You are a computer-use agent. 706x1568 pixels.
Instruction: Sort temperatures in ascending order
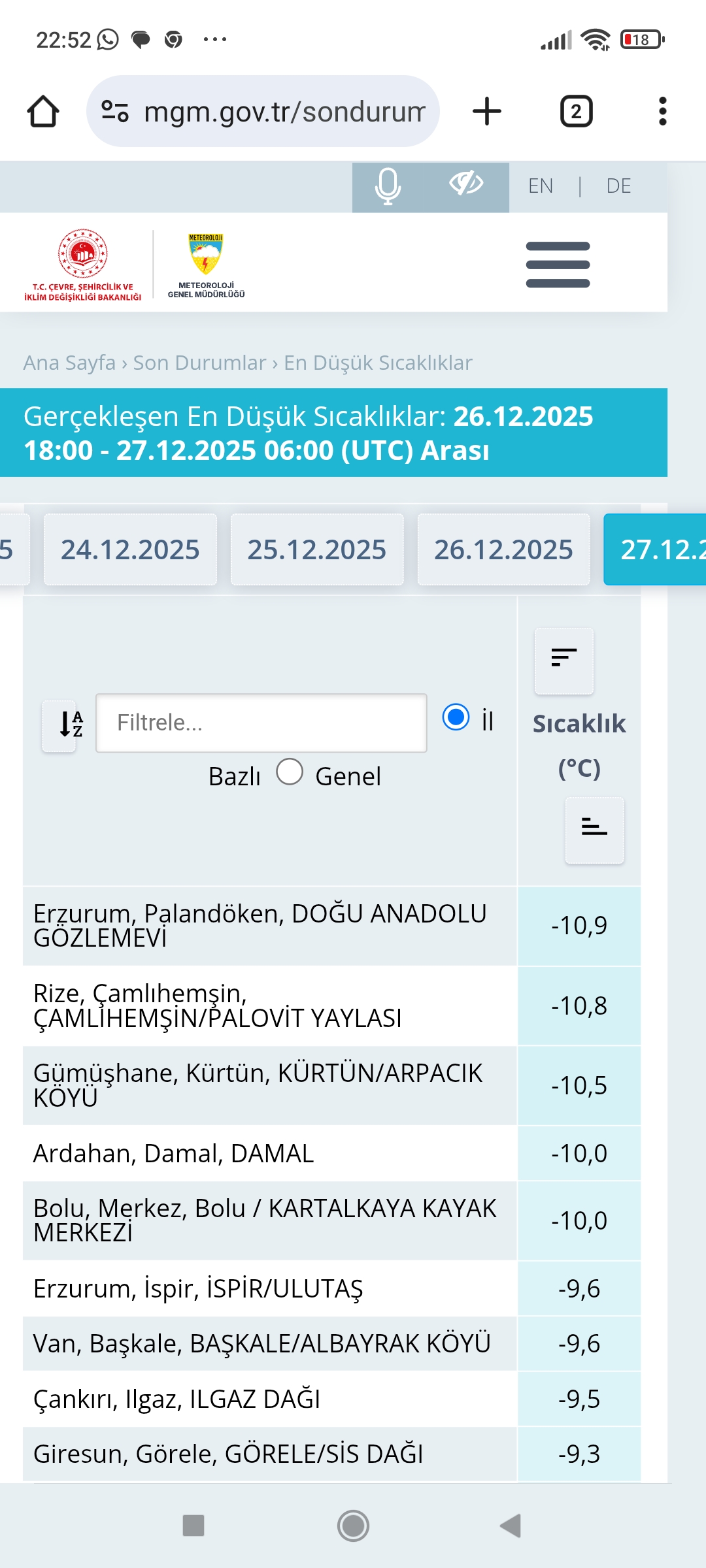point(594,830)
